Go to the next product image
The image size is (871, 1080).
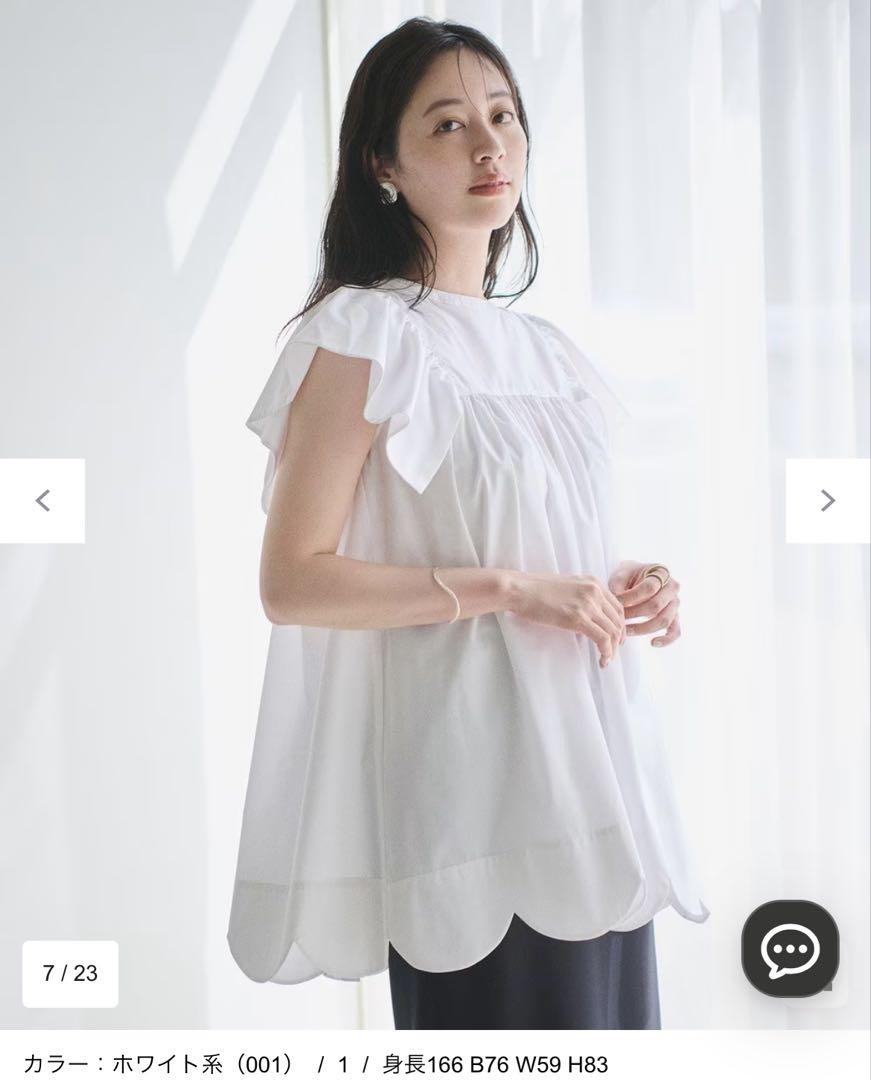(x=827, y=501)
